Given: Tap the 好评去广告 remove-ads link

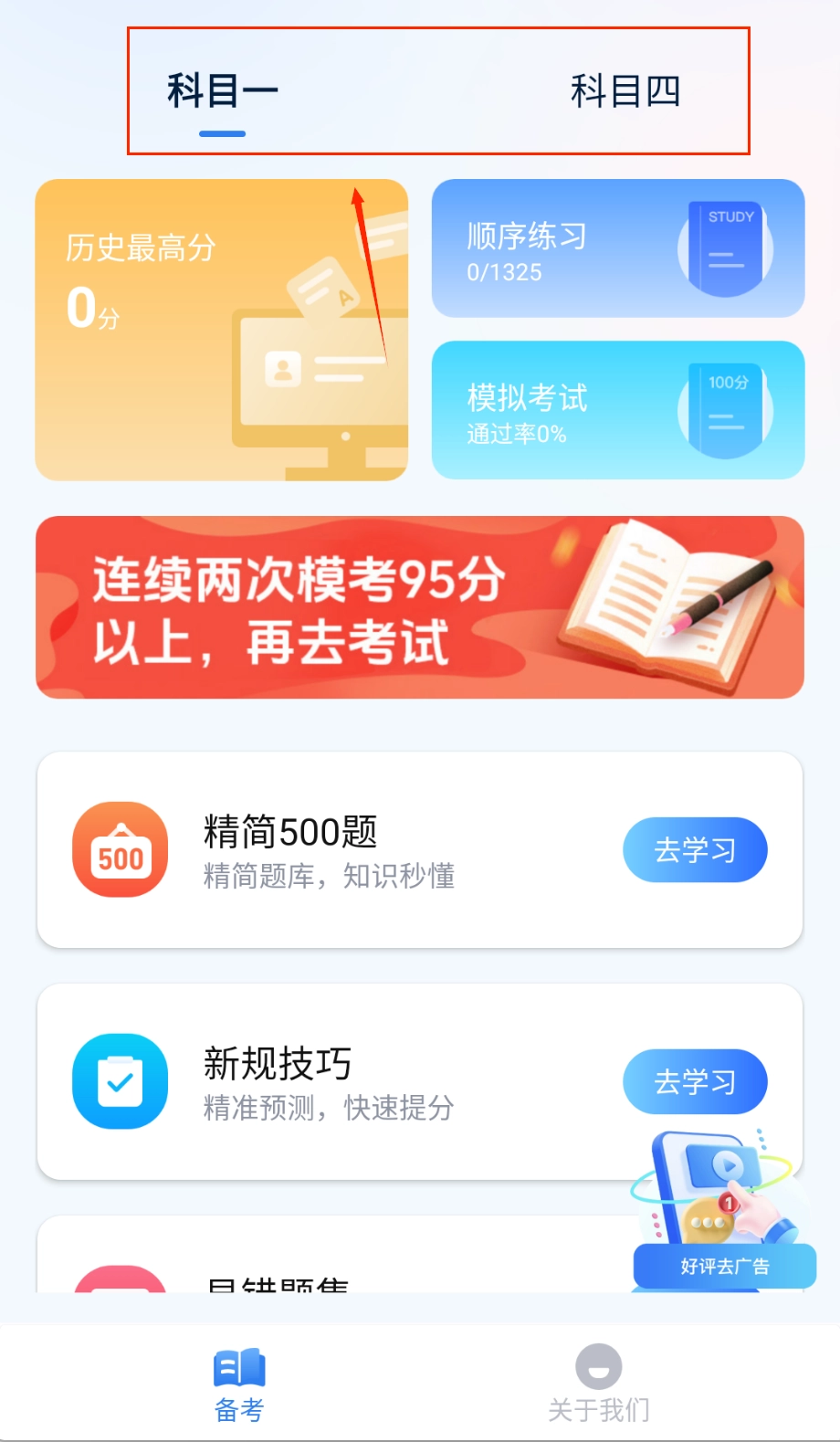Looking at the screenshot, I should tap(724, 1266).
